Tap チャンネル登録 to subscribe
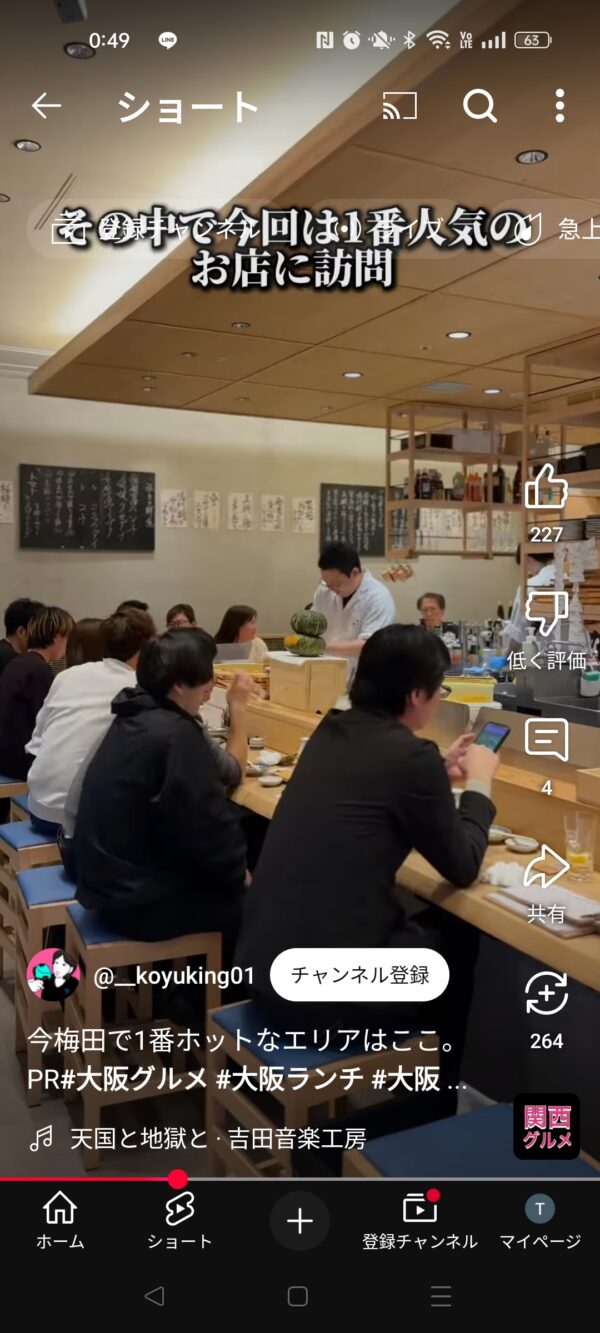Screen dimensions: 600x1333 (359, 975)
